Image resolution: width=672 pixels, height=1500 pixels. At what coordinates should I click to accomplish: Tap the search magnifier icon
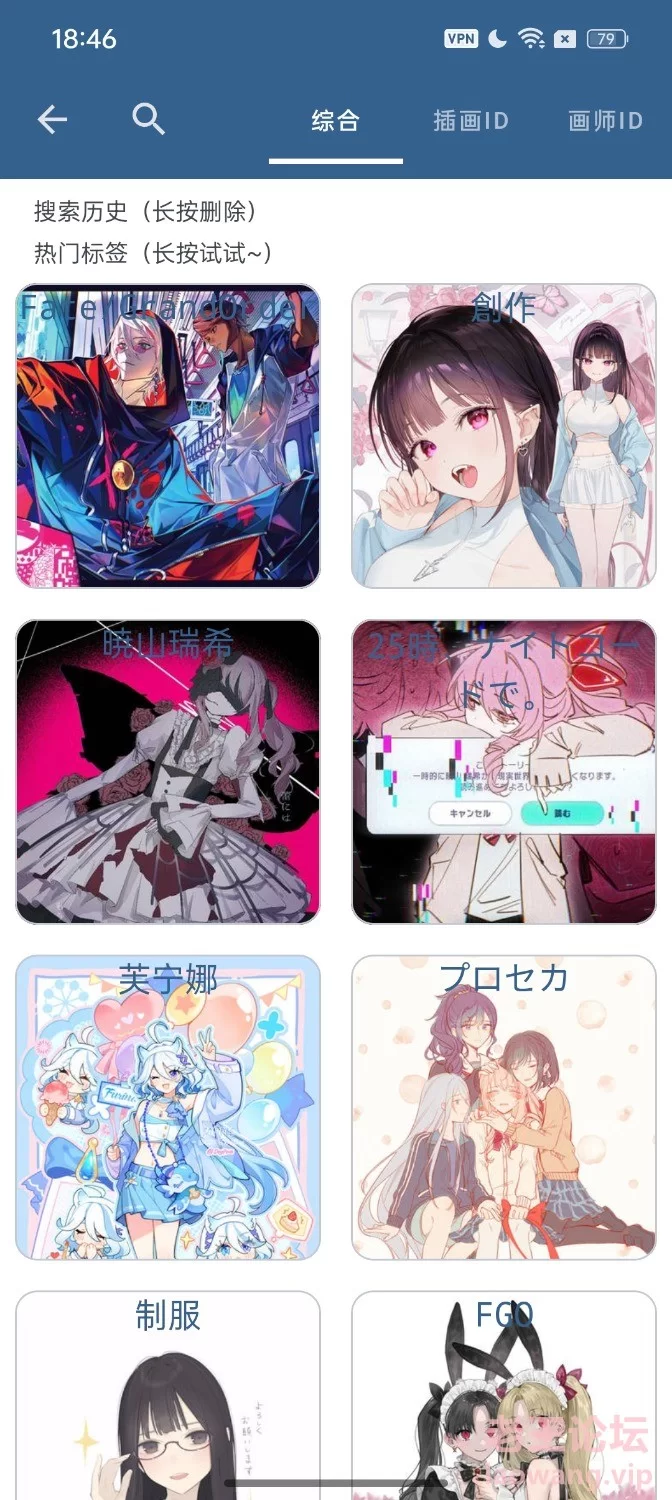point(148,120)
